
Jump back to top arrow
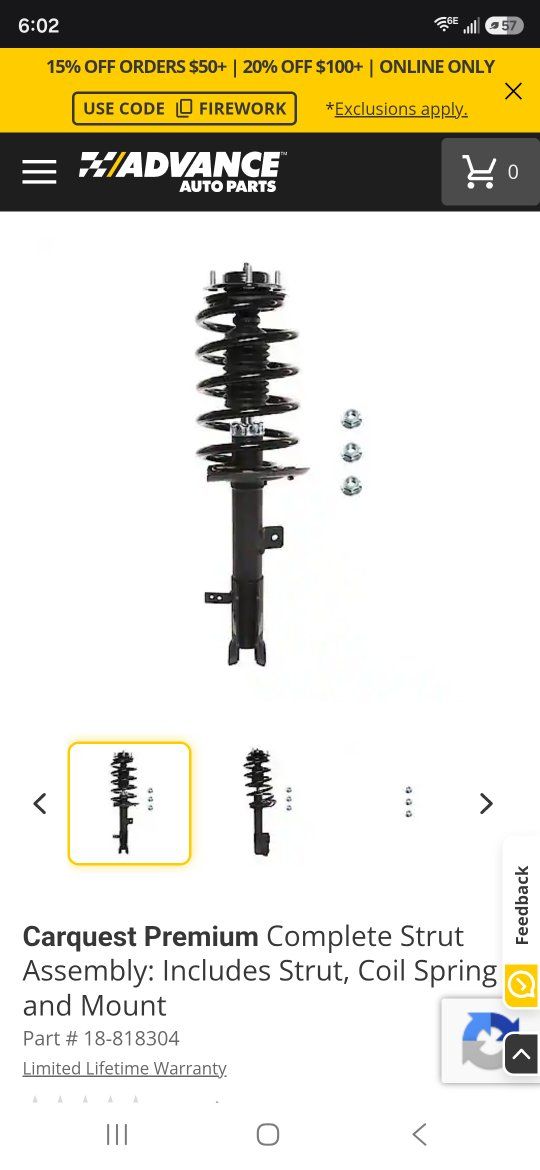click(521, 1054)
